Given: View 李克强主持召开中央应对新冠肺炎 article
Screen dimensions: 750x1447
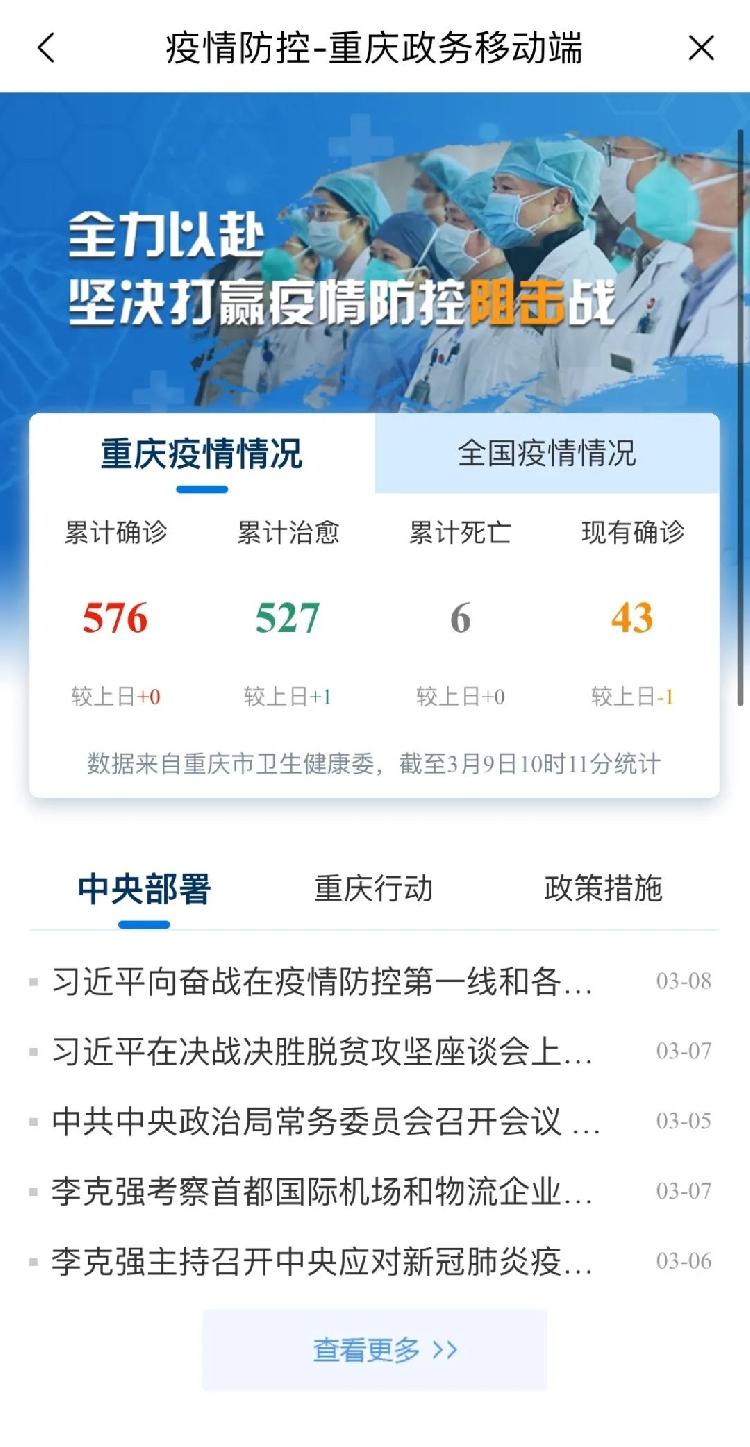Looking at the screenshot, I should coord(322,1262).
